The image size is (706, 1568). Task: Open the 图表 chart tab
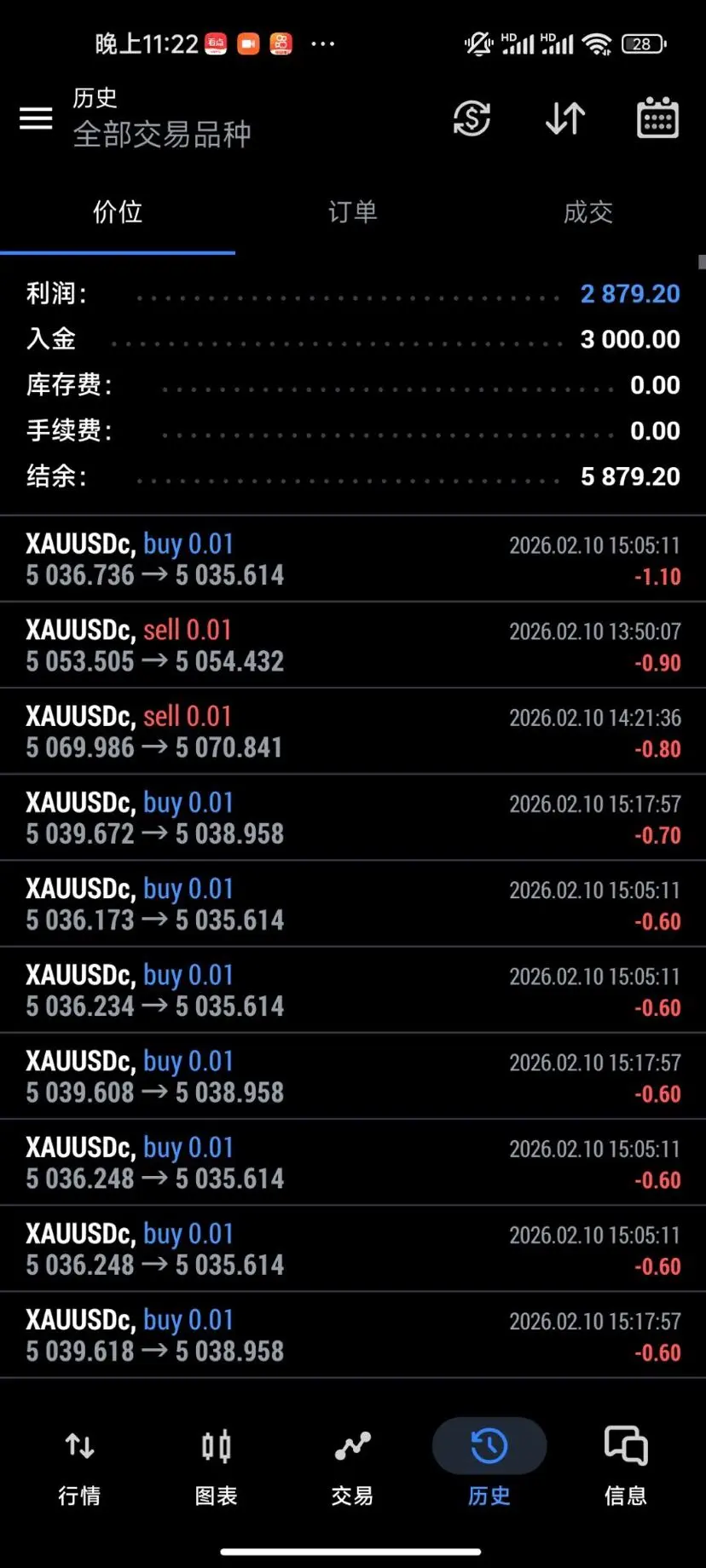click(x=216, y=1465)
